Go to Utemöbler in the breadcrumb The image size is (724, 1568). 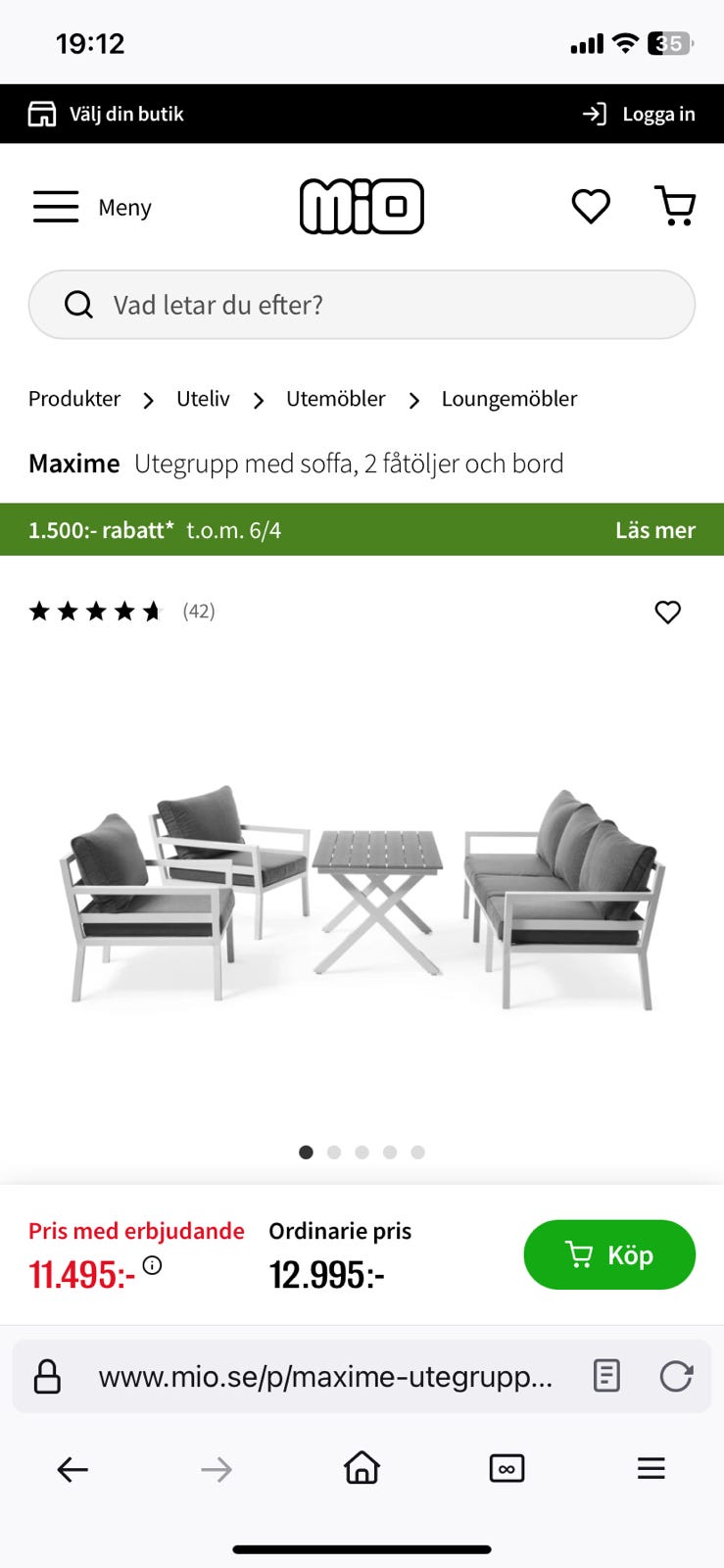(335, 399)
